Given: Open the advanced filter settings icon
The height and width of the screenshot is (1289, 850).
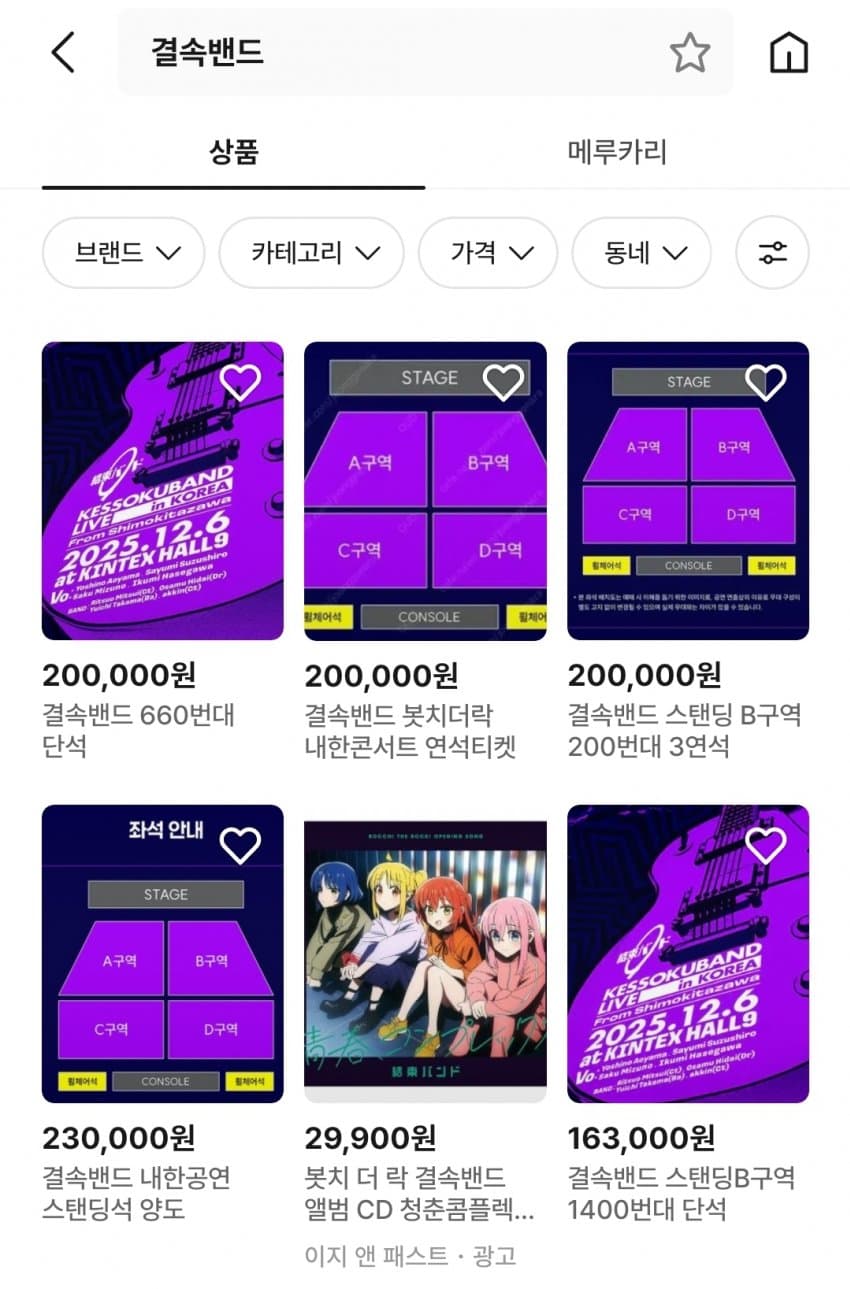Looking at the screenshot, I should click(x=772, y=253).
